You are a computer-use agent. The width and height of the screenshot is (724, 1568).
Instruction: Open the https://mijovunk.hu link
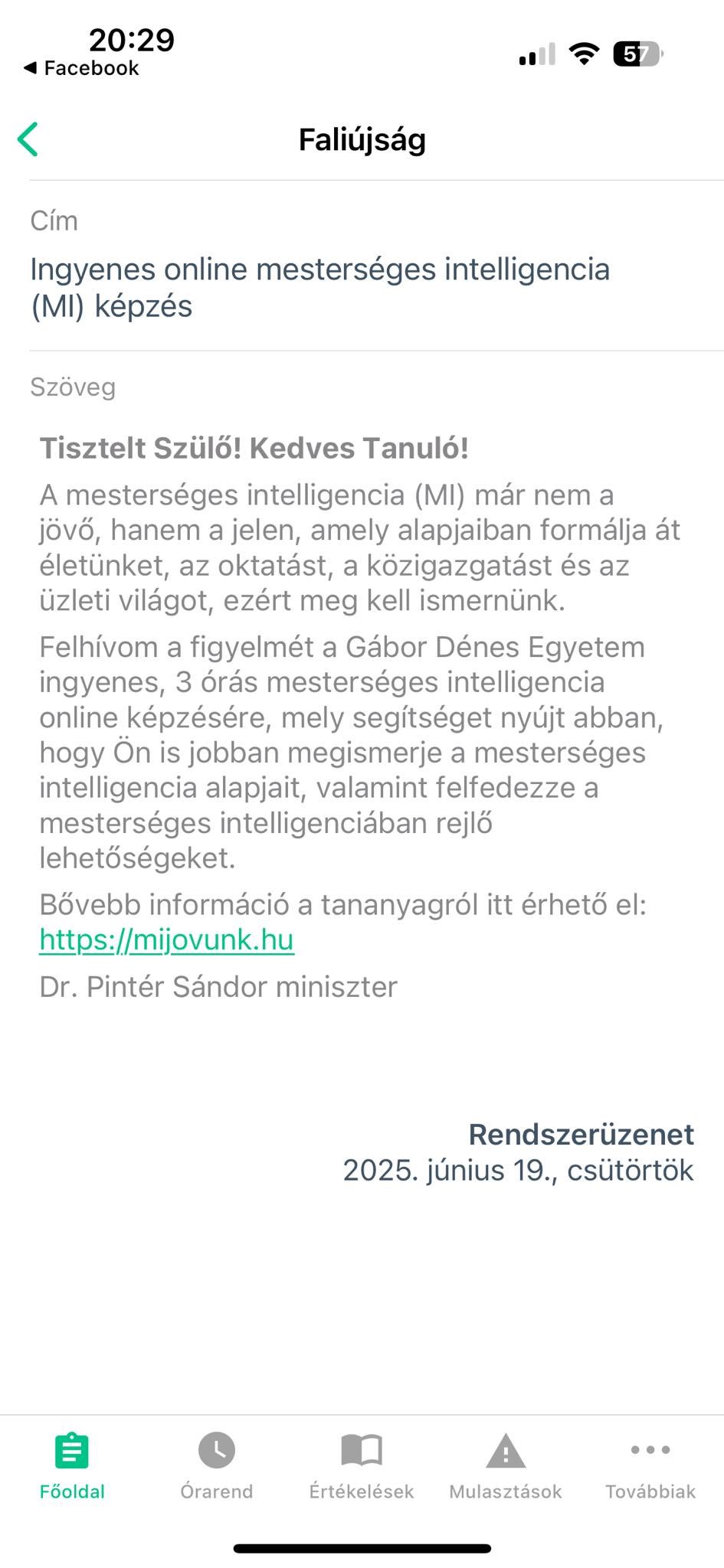point(166,939)
